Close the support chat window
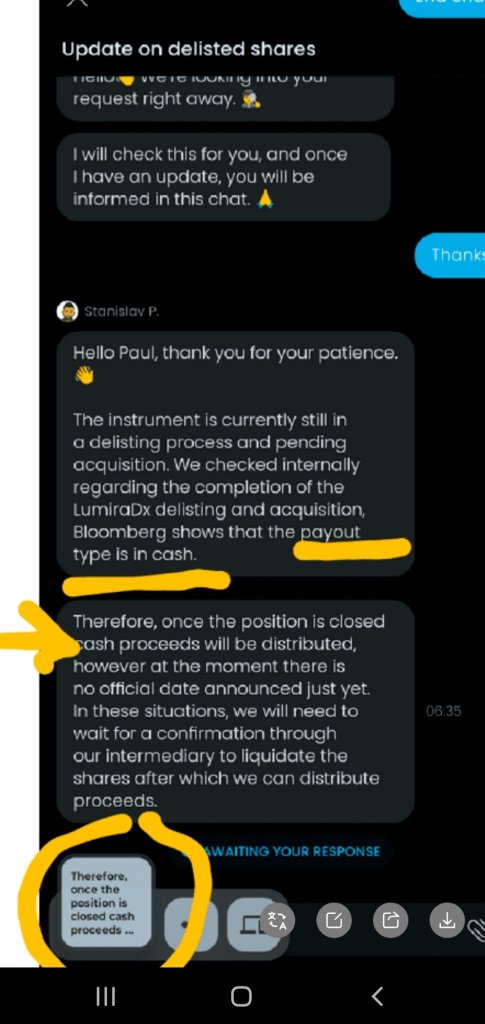Screen dimensions: 485x1024 point(77,3)
